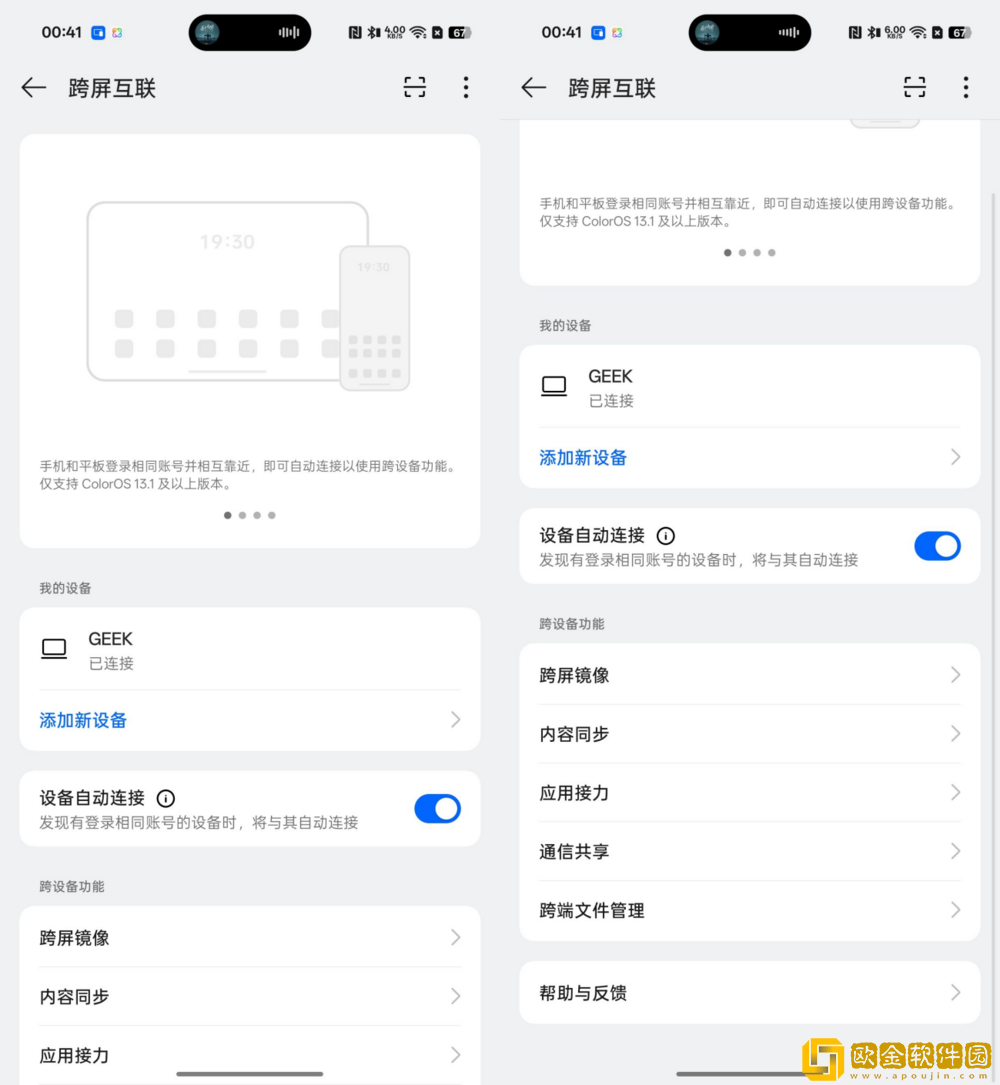Tap the Bluetooth icon in the status bar

373,33
